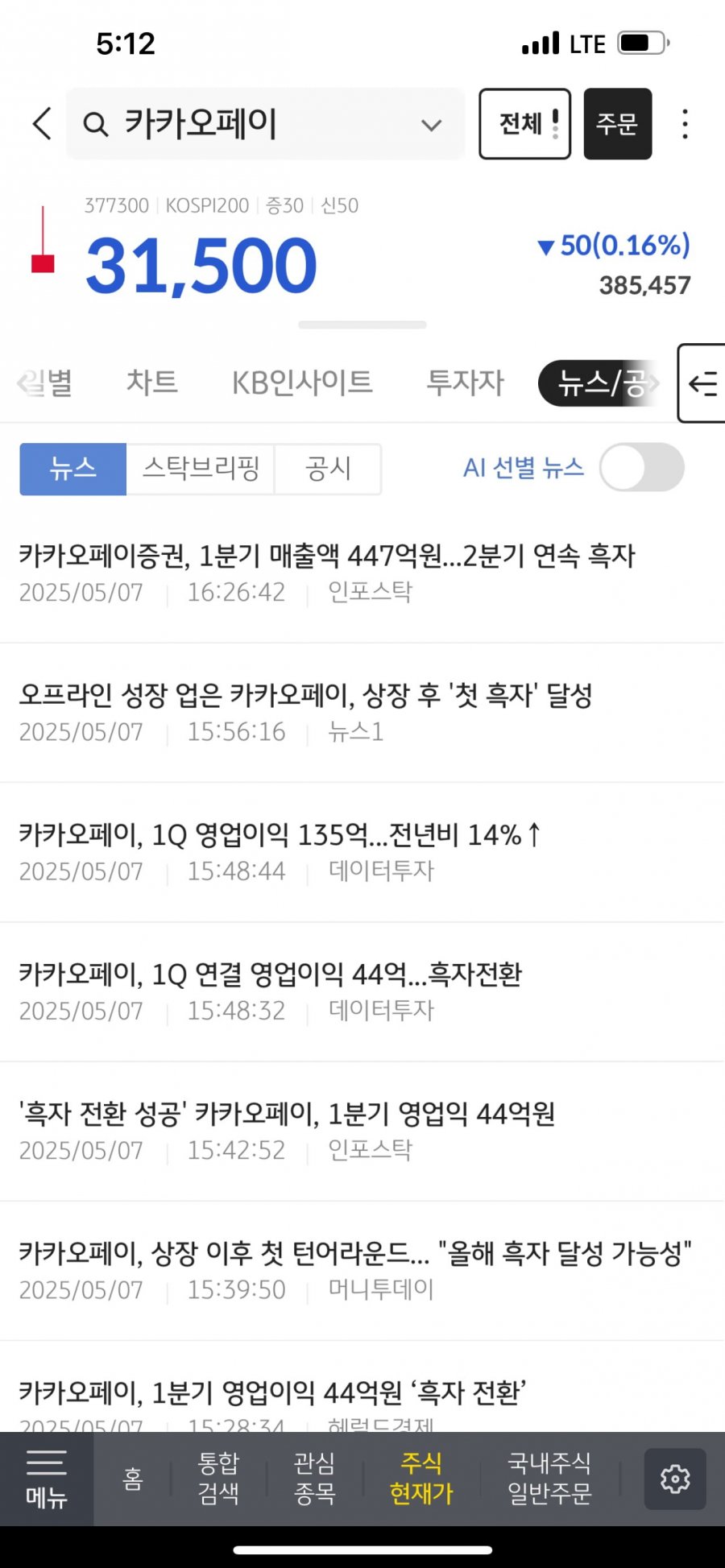Go to 홈 in the bottom bar

pos(133,1479)
